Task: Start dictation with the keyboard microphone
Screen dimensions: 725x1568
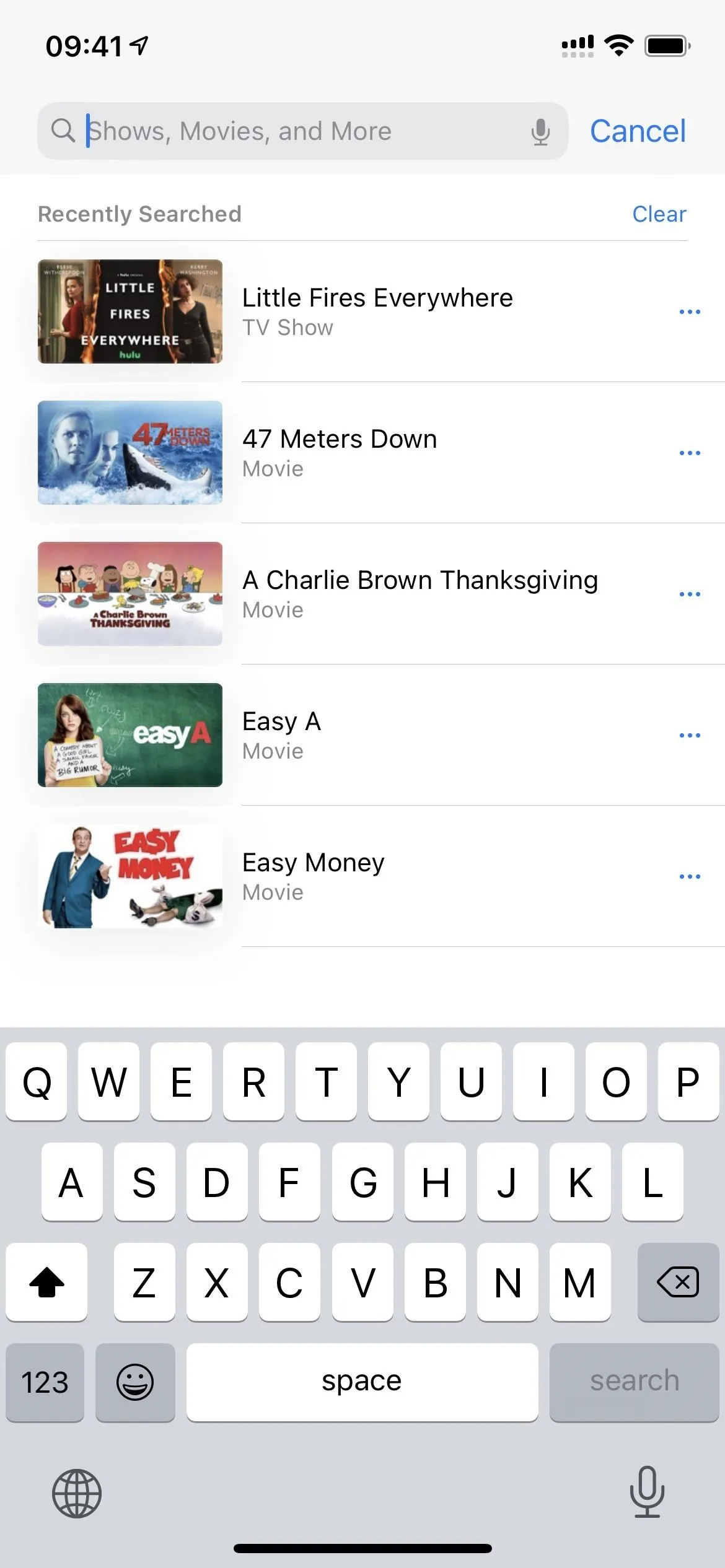Action: click(647, 1492)
